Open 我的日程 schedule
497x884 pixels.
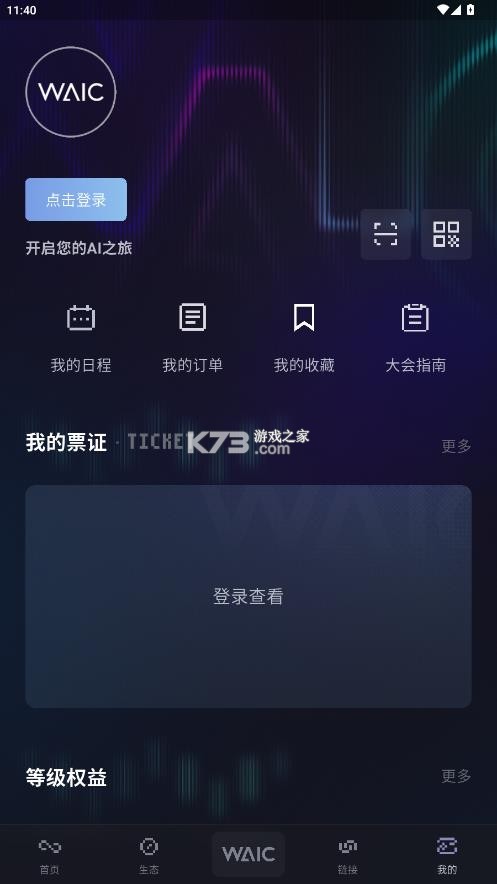(x=81, y=338)
